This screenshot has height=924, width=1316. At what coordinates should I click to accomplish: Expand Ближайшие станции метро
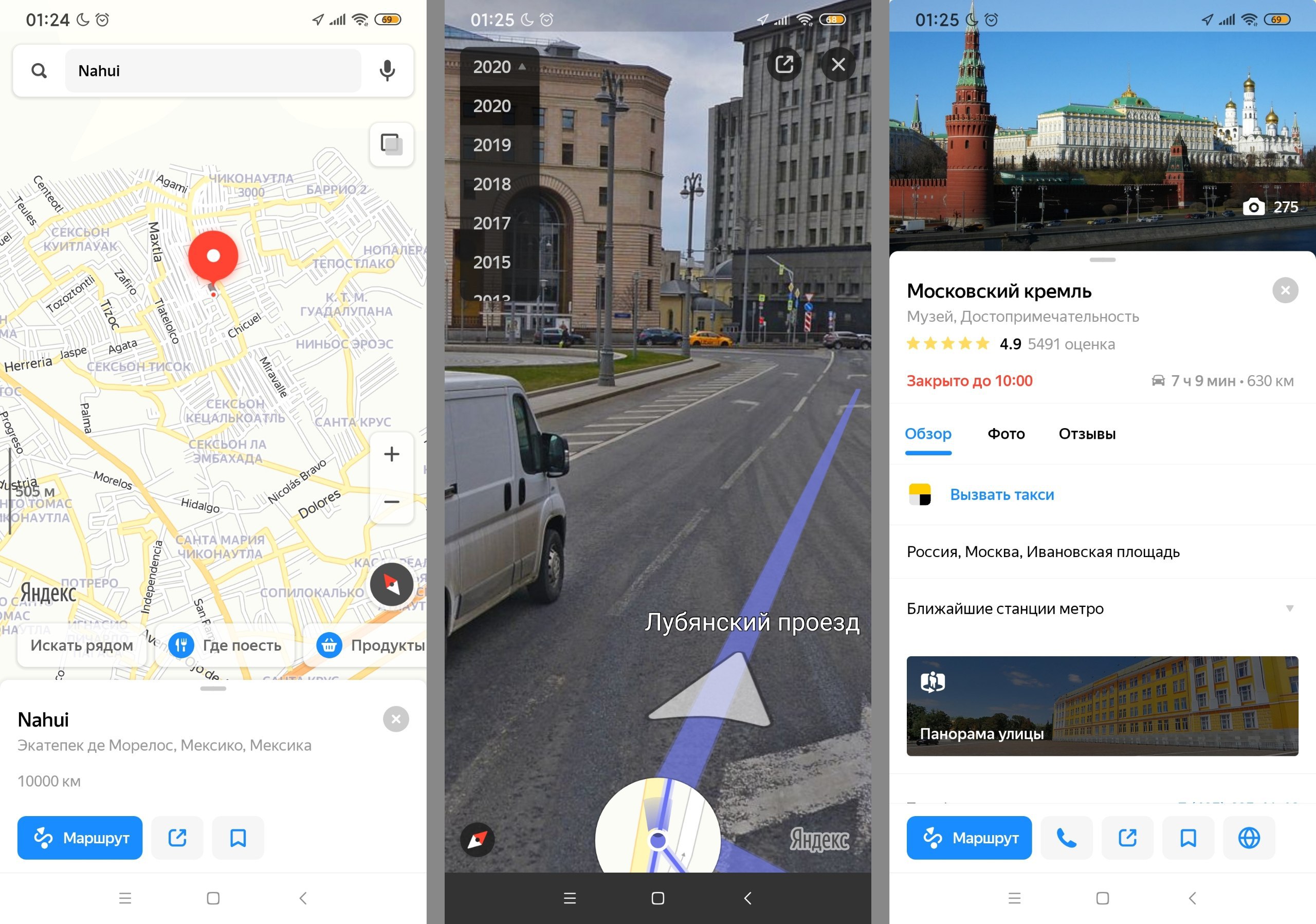tap(1289, 608)
